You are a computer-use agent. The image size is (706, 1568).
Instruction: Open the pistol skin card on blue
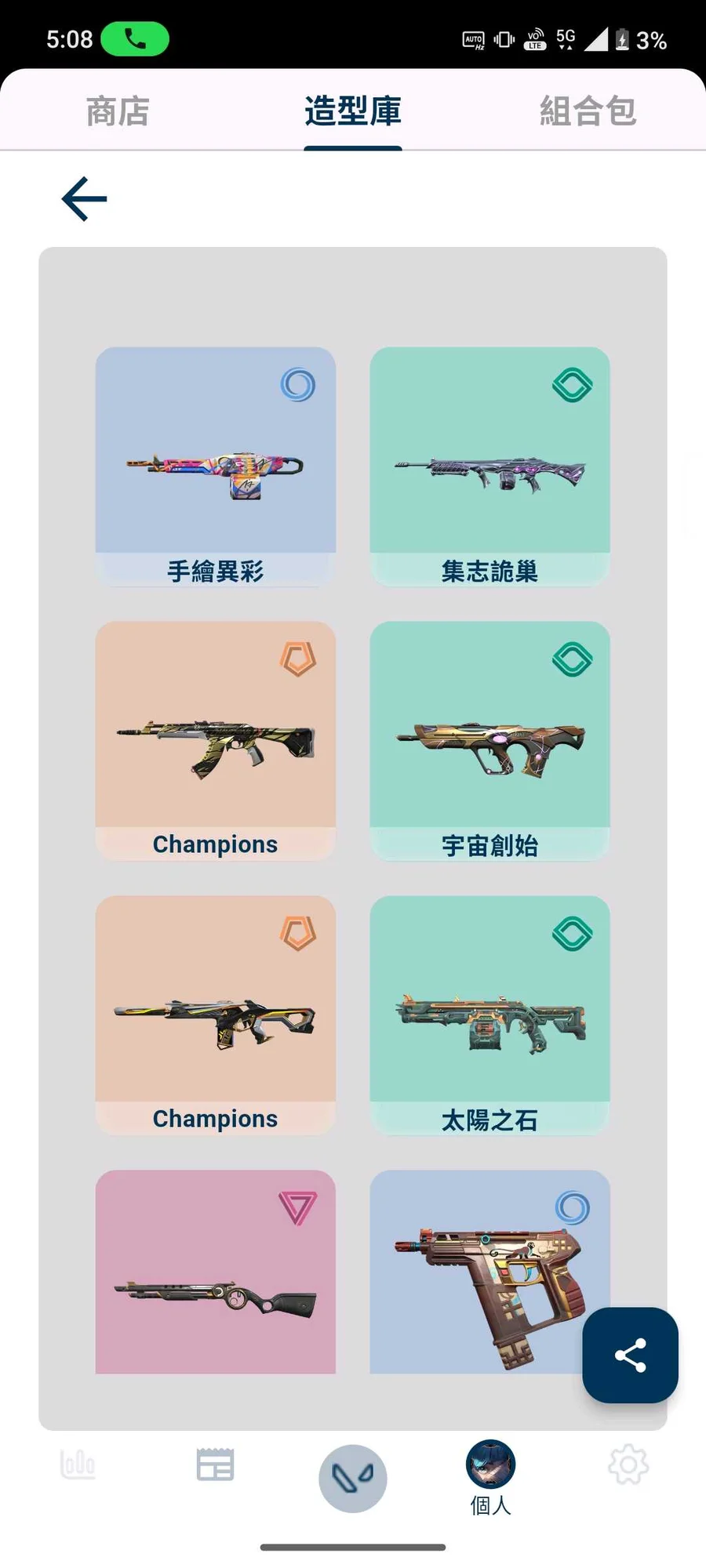pos(479,1274)
